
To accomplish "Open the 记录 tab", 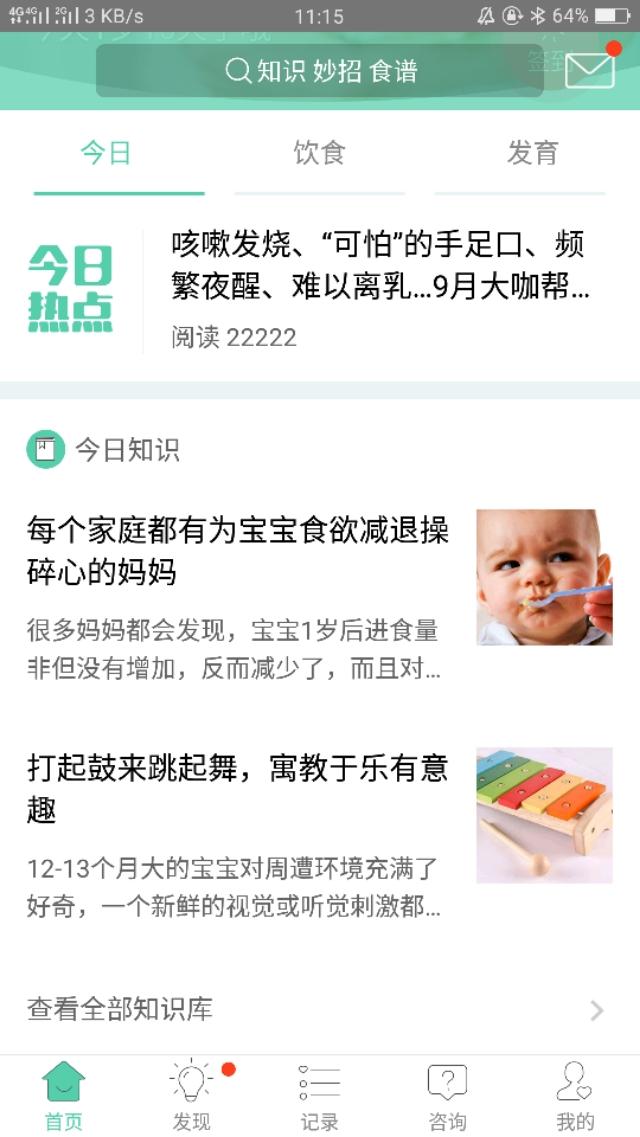I will tap(320, 1096).
